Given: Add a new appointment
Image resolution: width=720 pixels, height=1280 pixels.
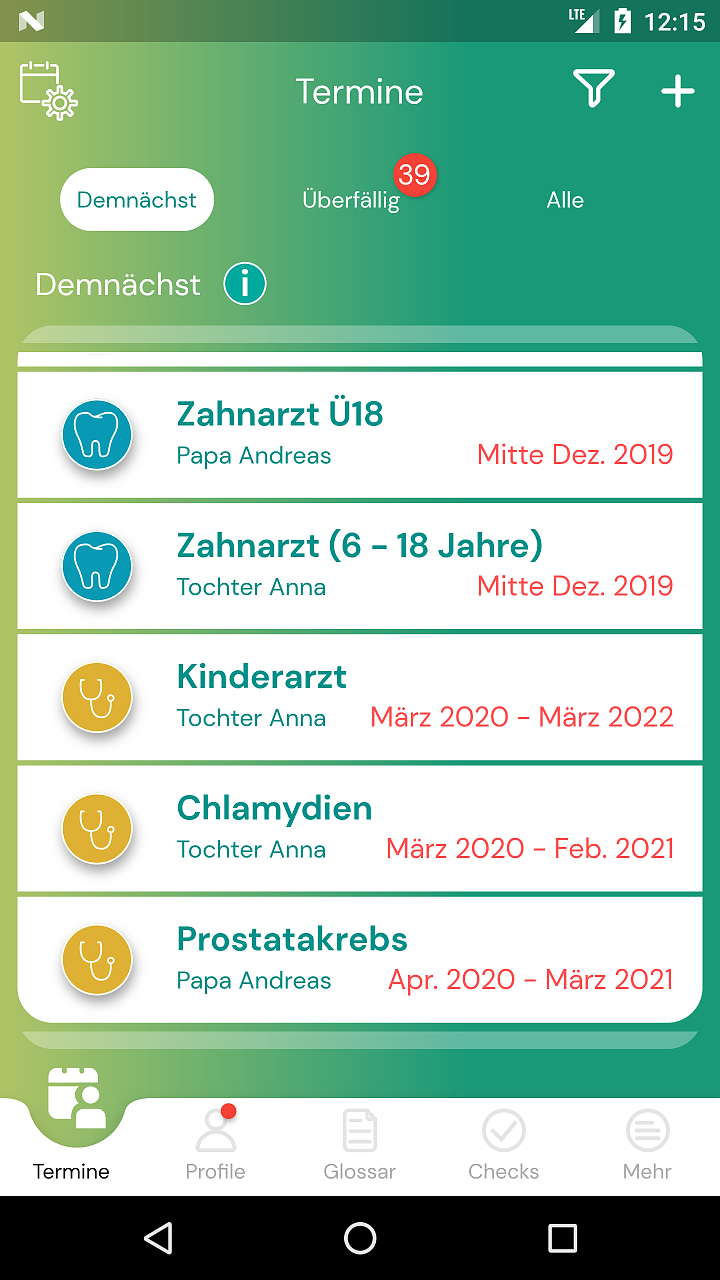Looking at the screenshot, I should pyautogui.click(x=678, y=91).
